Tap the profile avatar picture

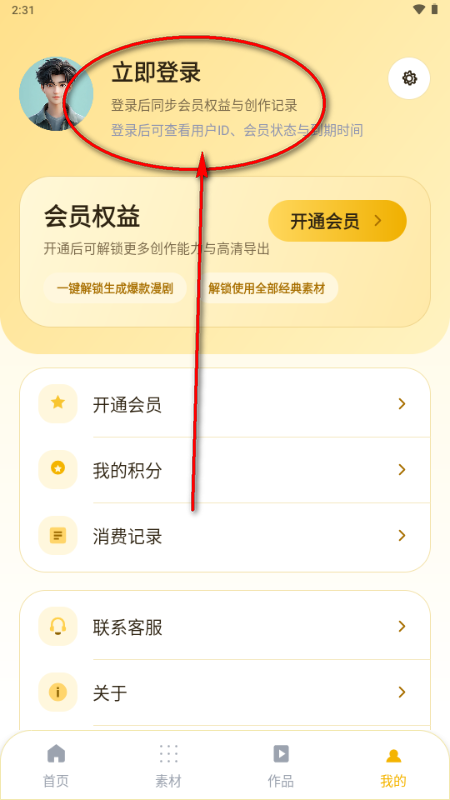click(56, 94)
